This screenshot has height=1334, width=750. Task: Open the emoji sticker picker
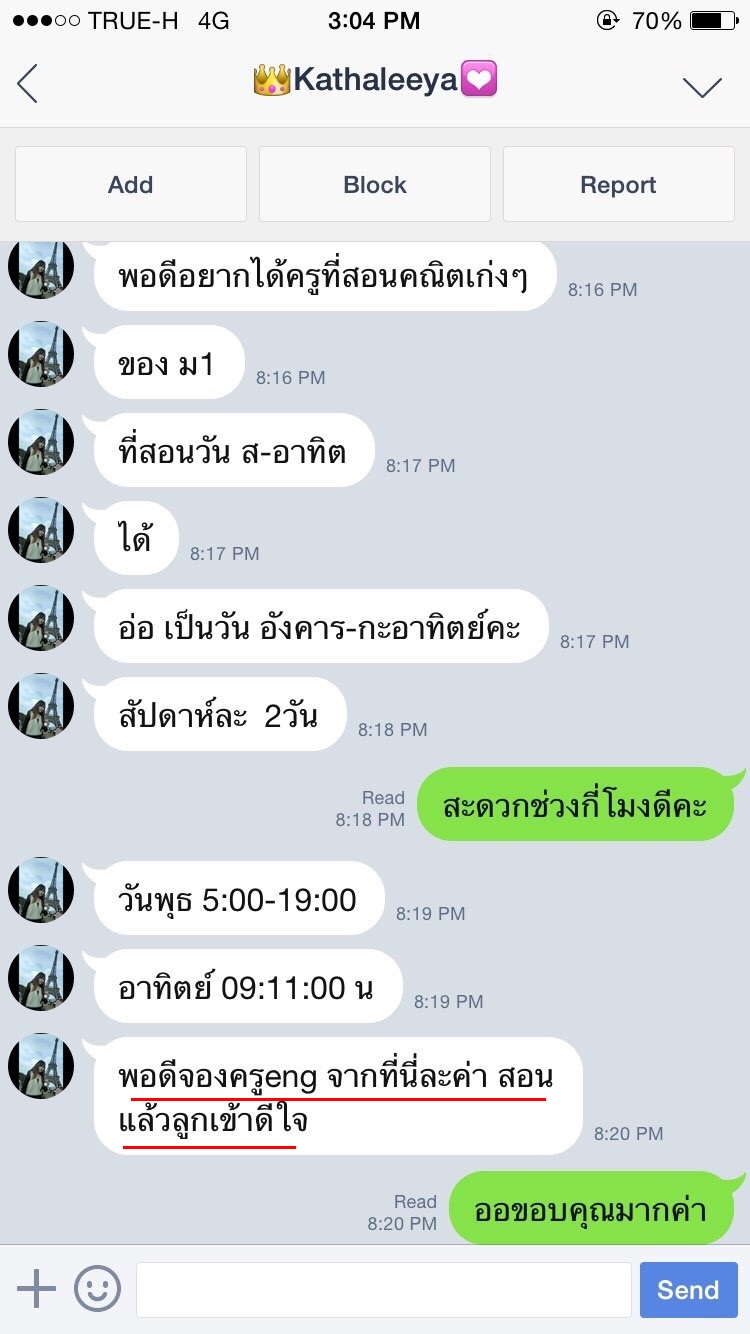point(98,1289)
